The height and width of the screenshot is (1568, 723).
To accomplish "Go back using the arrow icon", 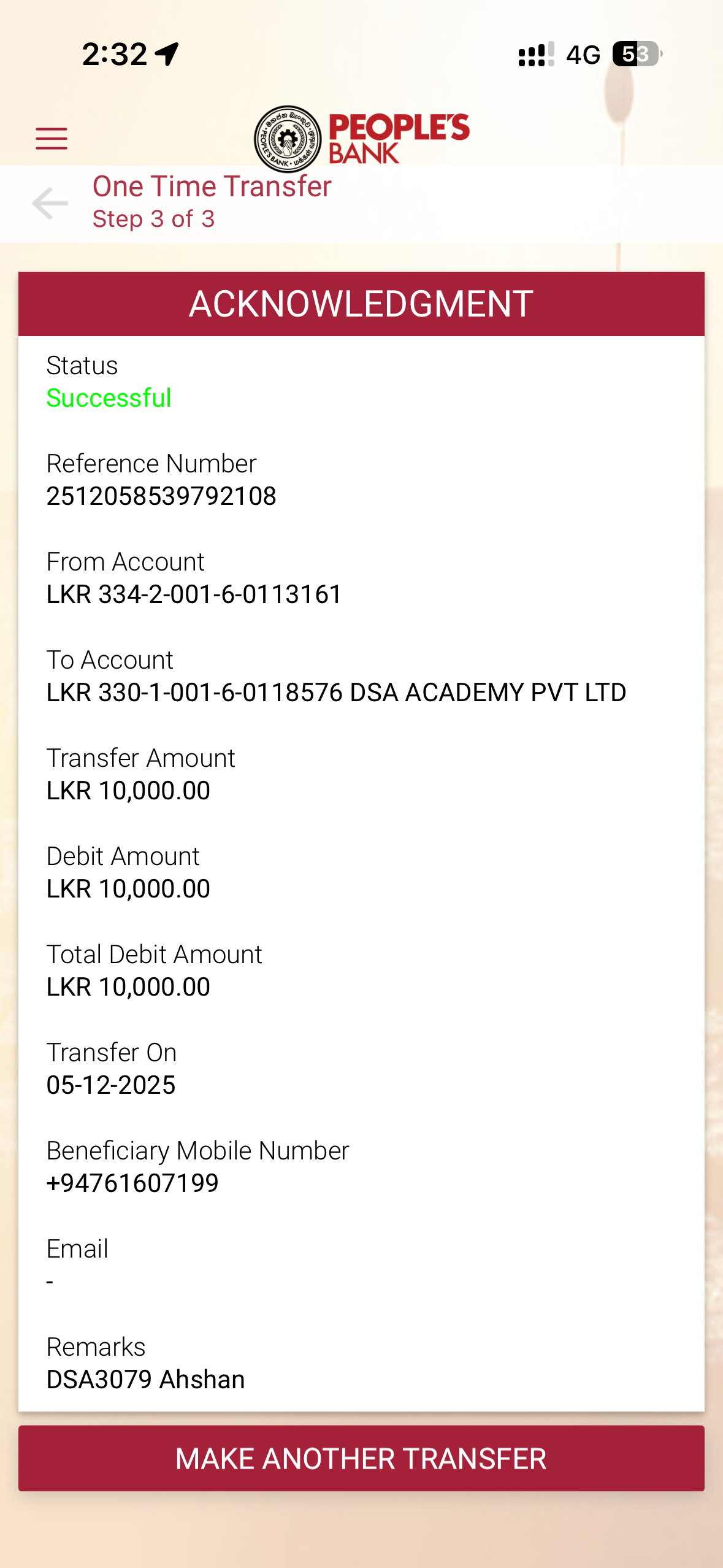I will tap(50, 203).
